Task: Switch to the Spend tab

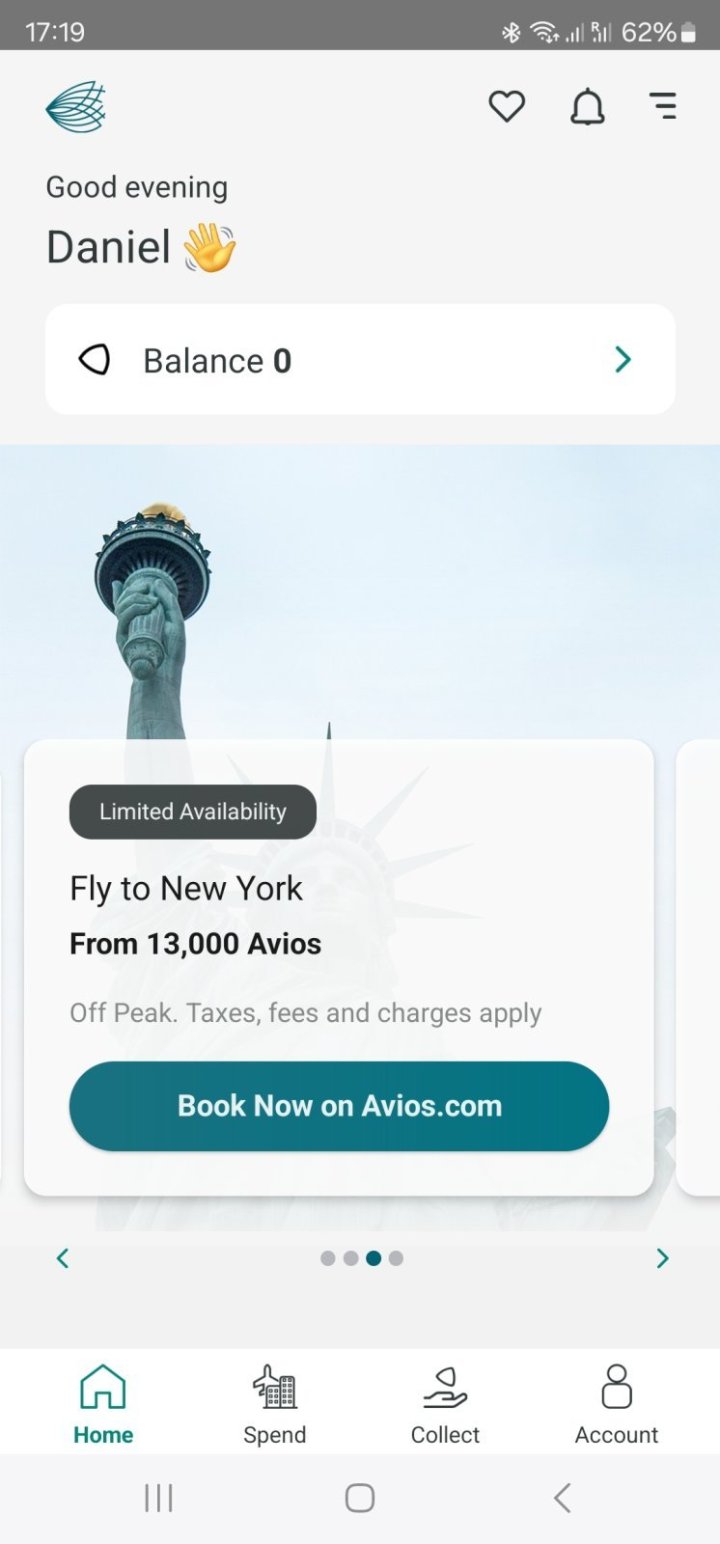Action: 275,1405
